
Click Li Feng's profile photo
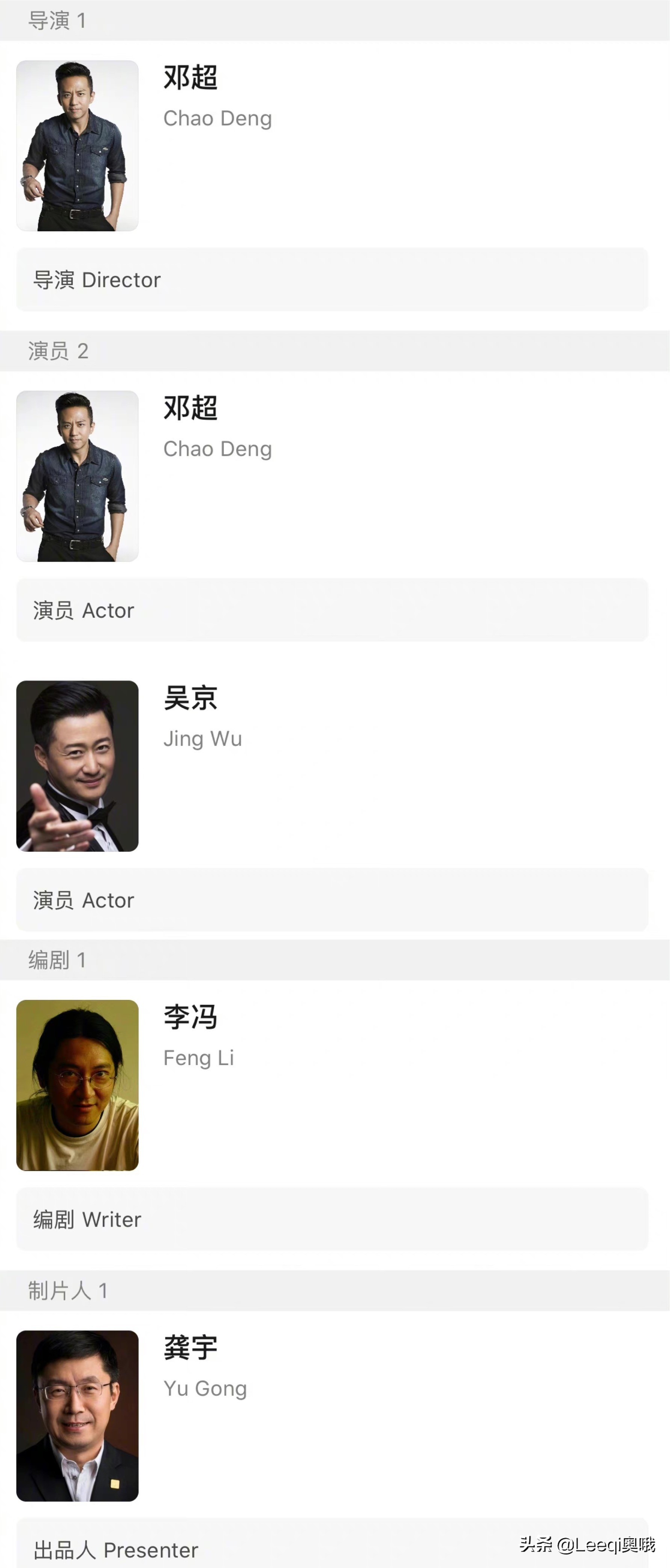pos(77,1083)
